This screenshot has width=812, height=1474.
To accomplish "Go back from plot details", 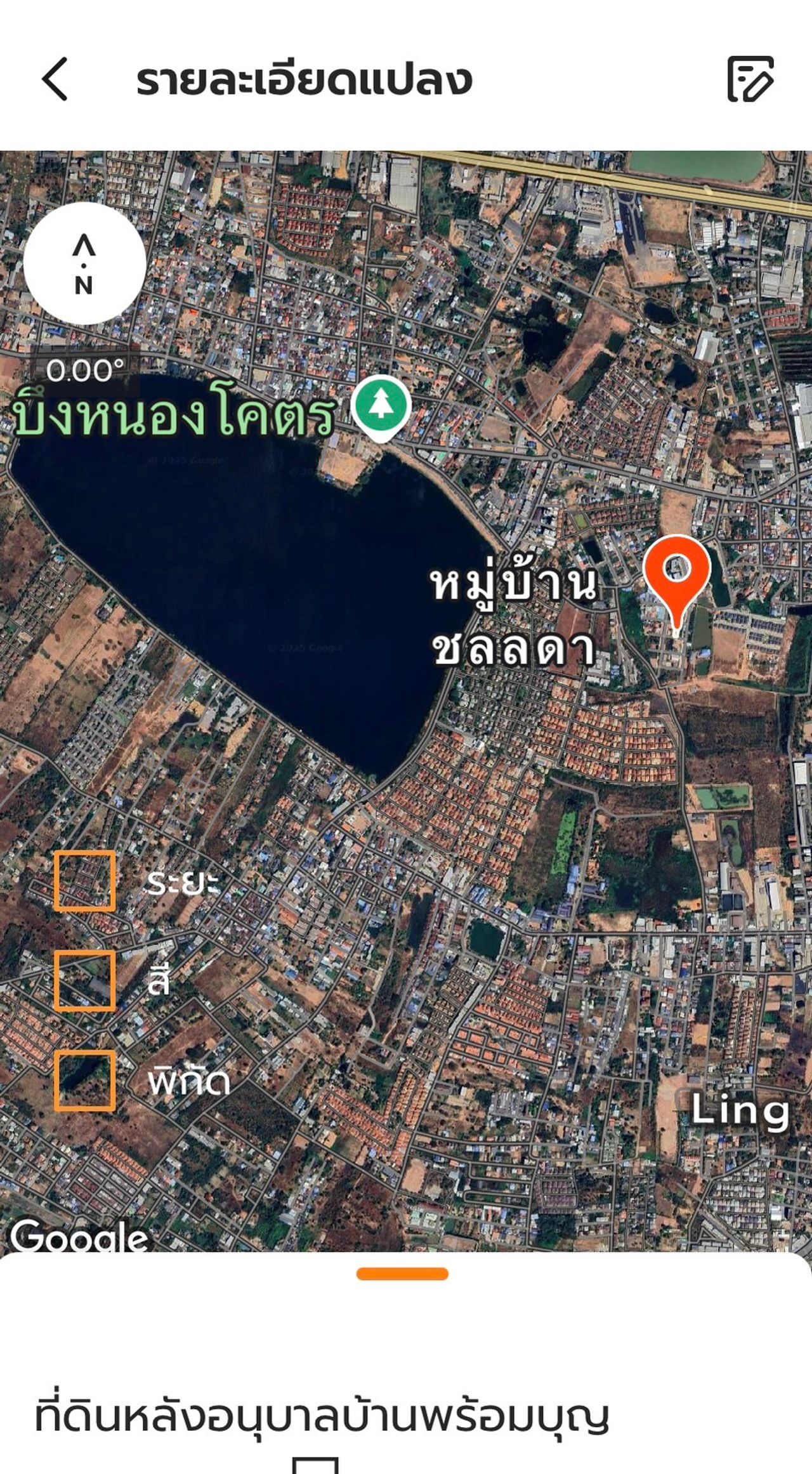I will click(55, 79).
